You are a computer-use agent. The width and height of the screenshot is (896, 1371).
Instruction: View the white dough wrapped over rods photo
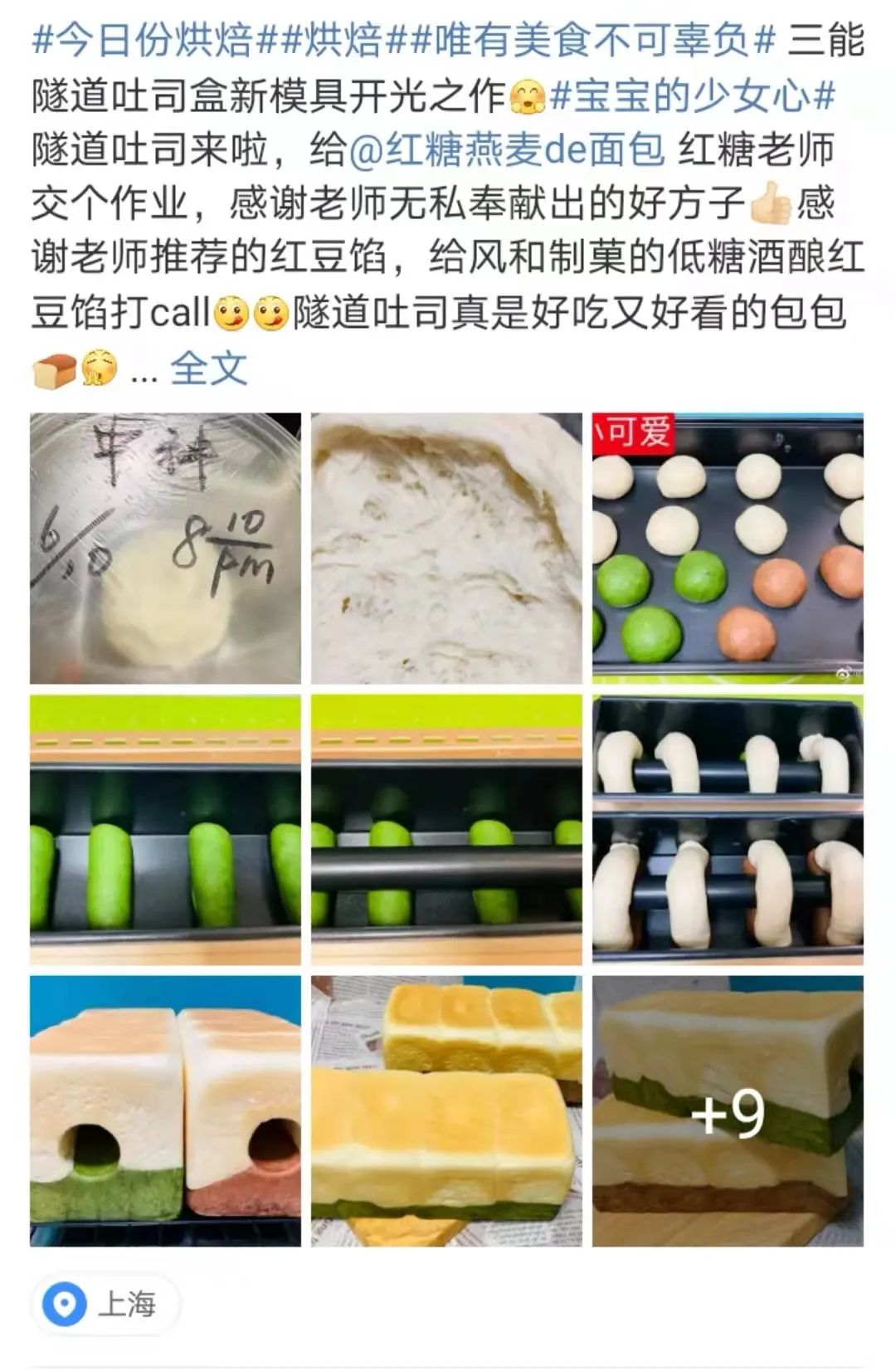pos(728,829)
